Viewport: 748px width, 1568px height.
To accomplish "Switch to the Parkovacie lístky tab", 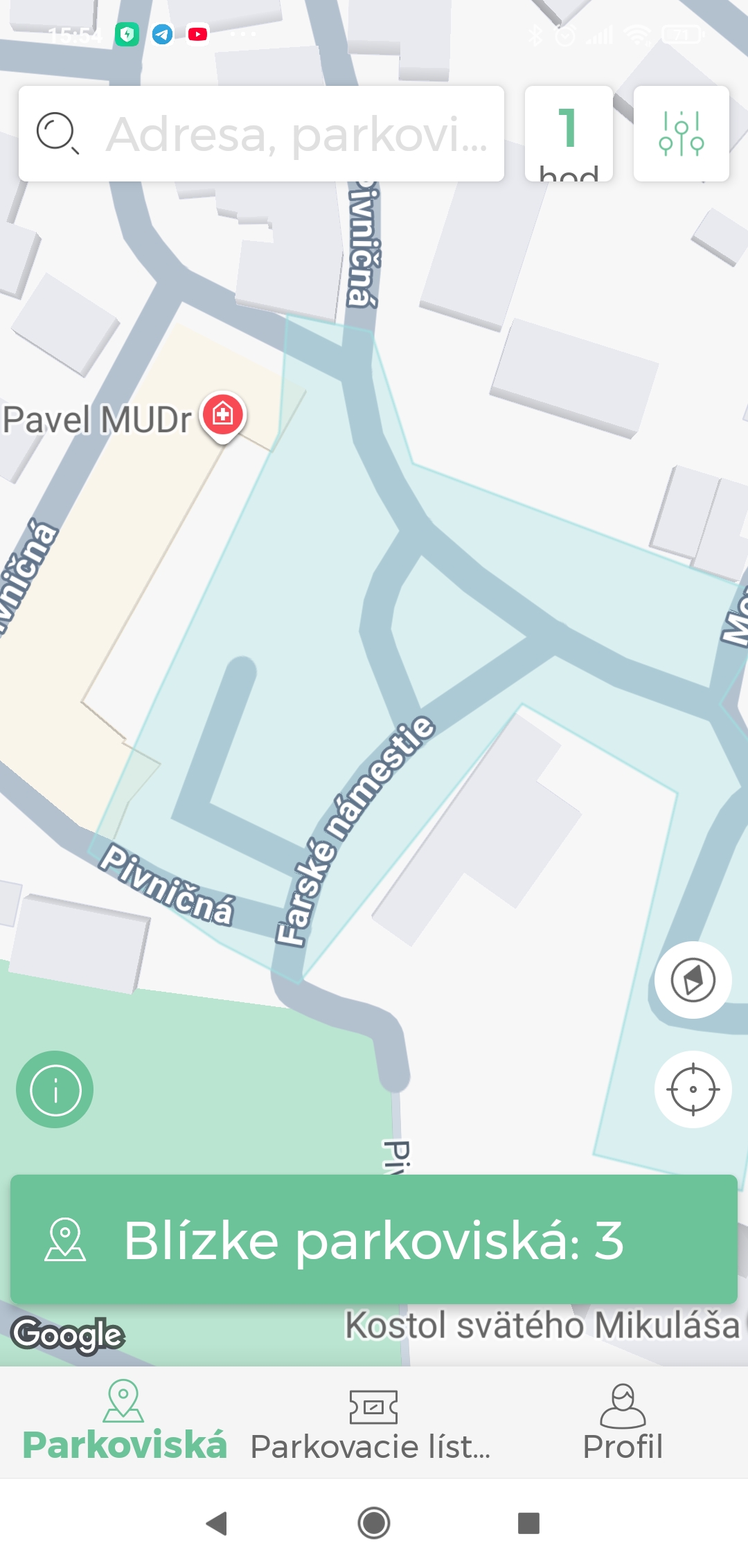I will click(x=373, y=1421).
